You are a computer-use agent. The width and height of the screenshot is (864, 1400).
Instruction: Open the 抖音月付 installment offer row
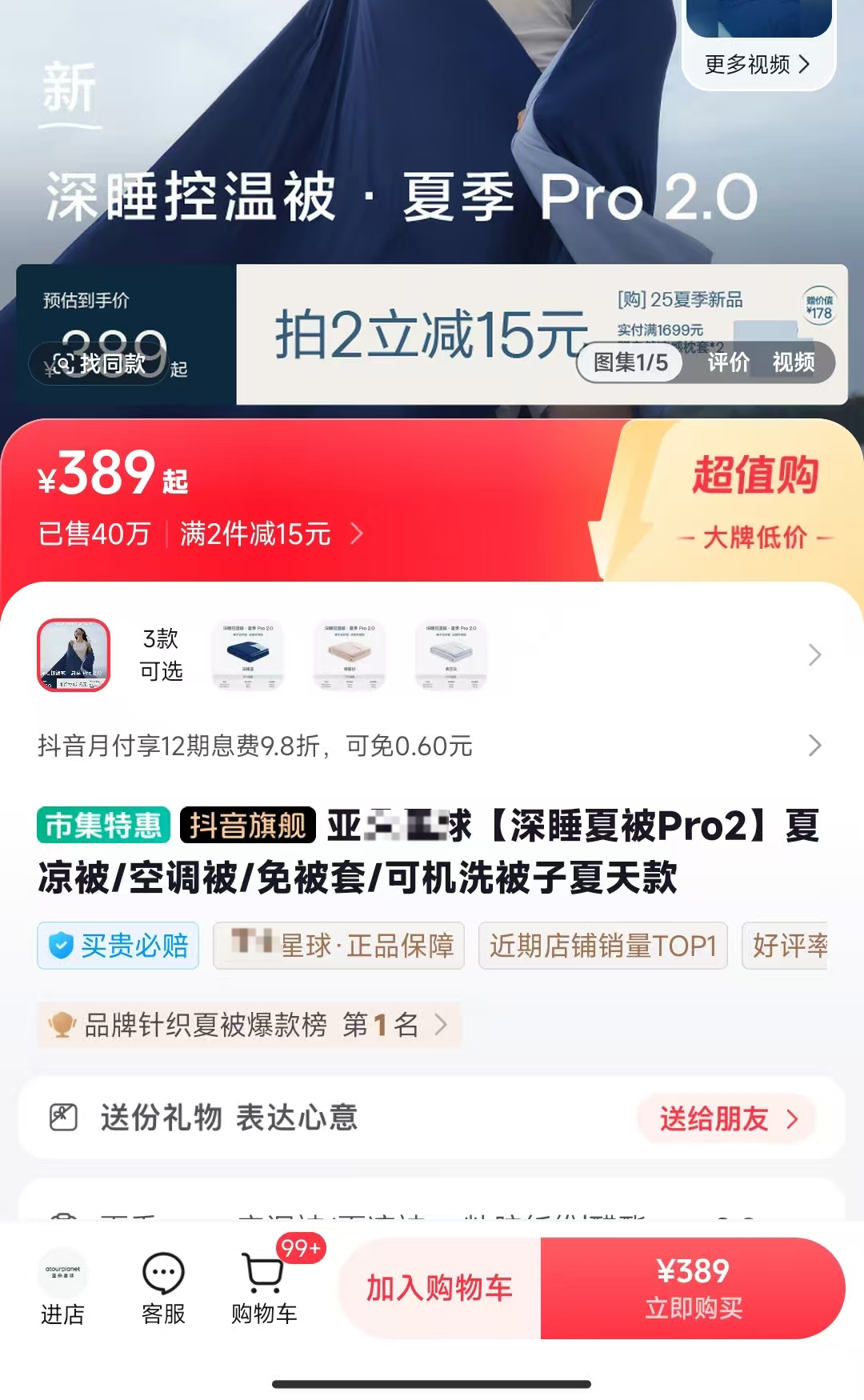coord(432,746)
